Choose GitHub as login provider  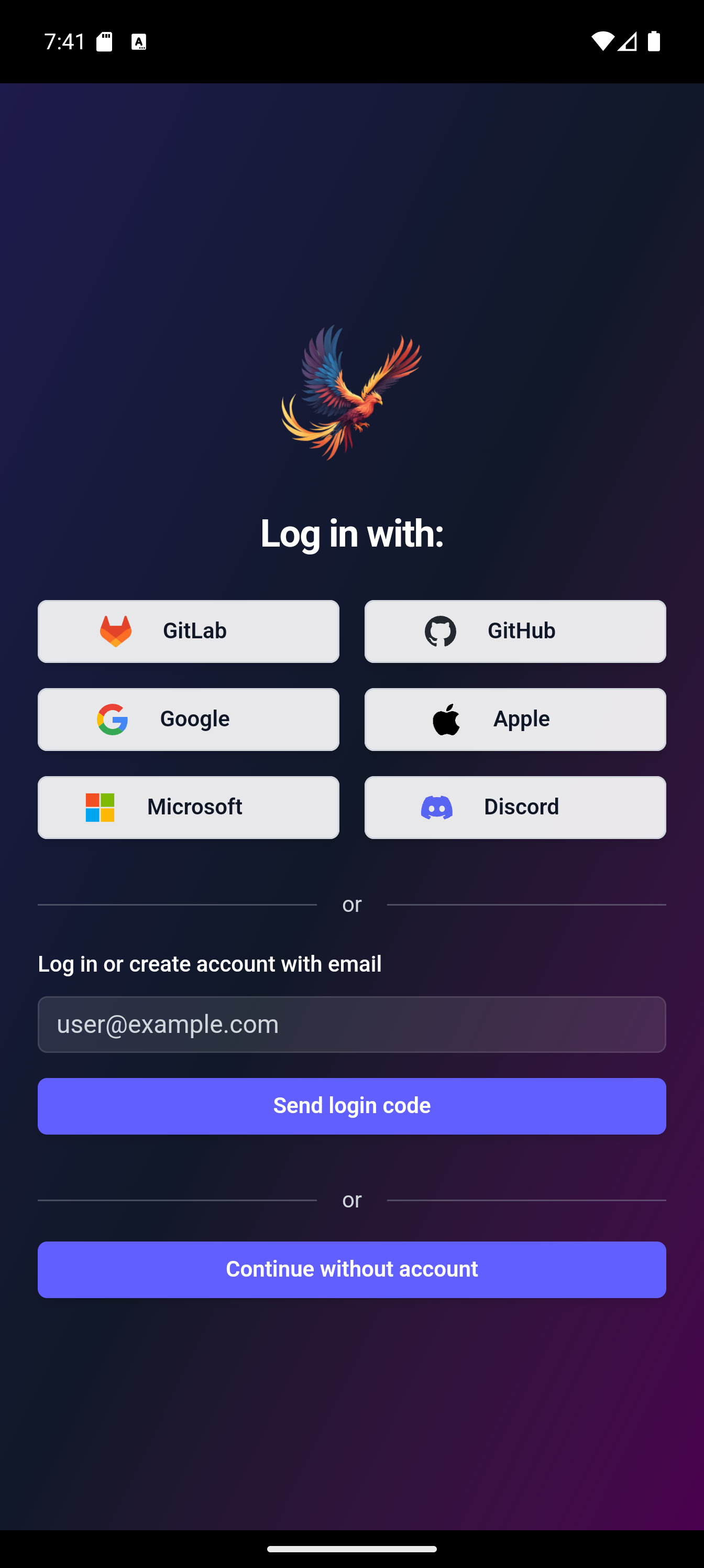click(515, 631)
